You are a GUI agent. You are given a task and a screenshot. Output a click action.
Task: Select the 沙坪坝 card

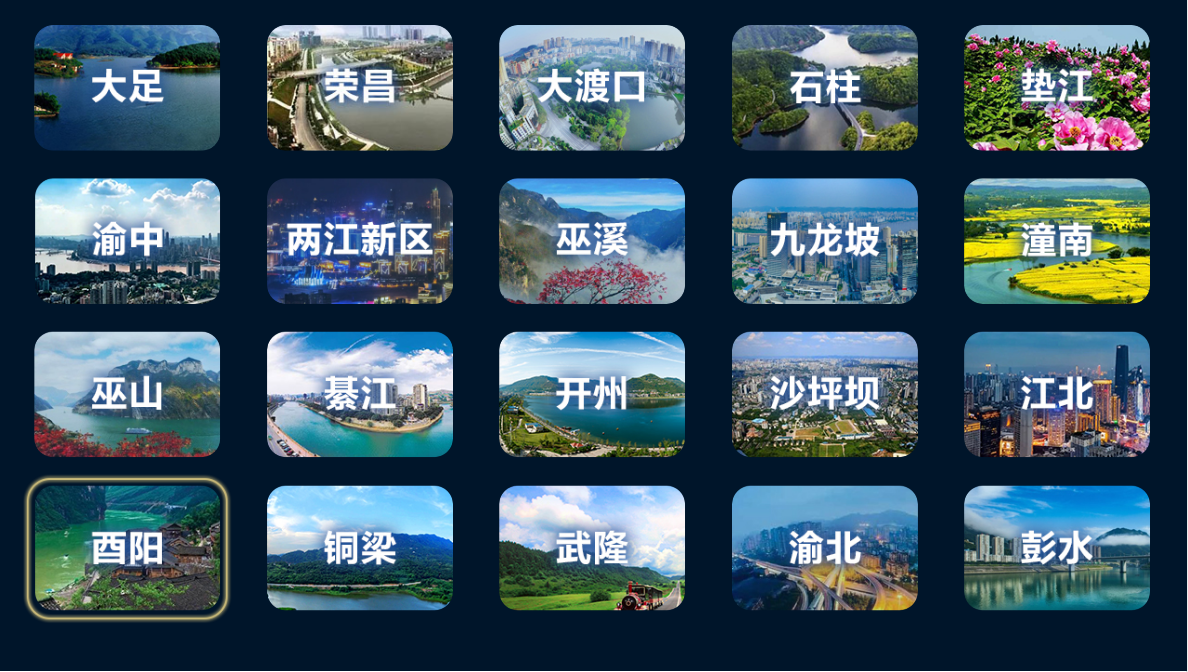coord(824,394)
